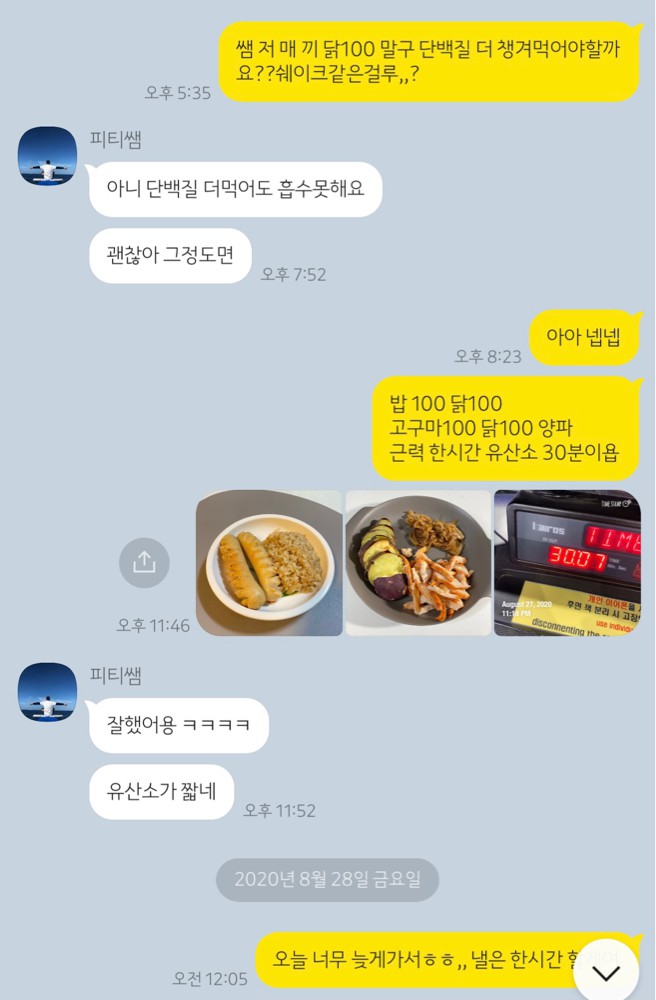This screenshot has height=1000, width=656.
Task: Tap the share icon beside the photos
Action: [144, 562]
